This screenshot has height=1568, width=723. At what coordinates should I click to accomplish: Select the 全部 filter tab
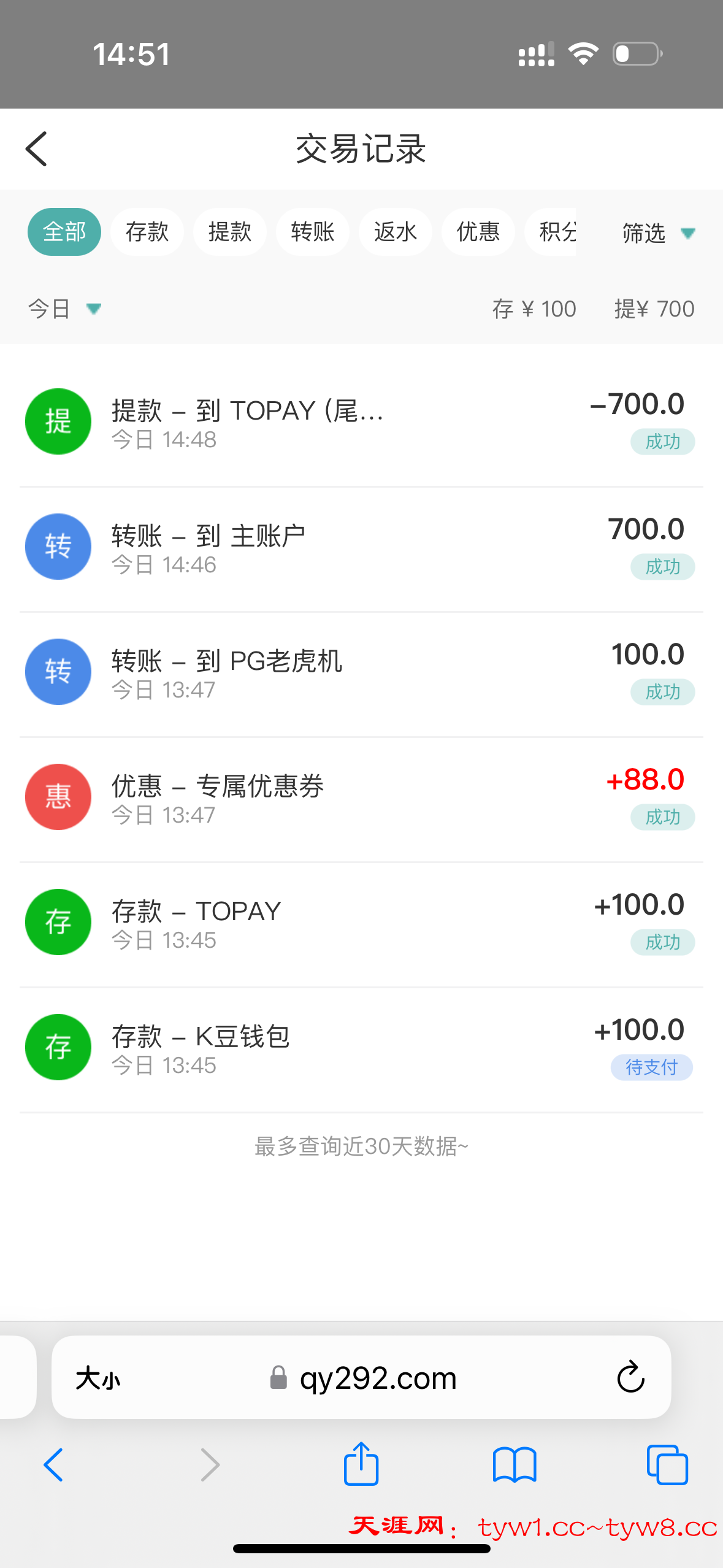[x=64, y=232]
